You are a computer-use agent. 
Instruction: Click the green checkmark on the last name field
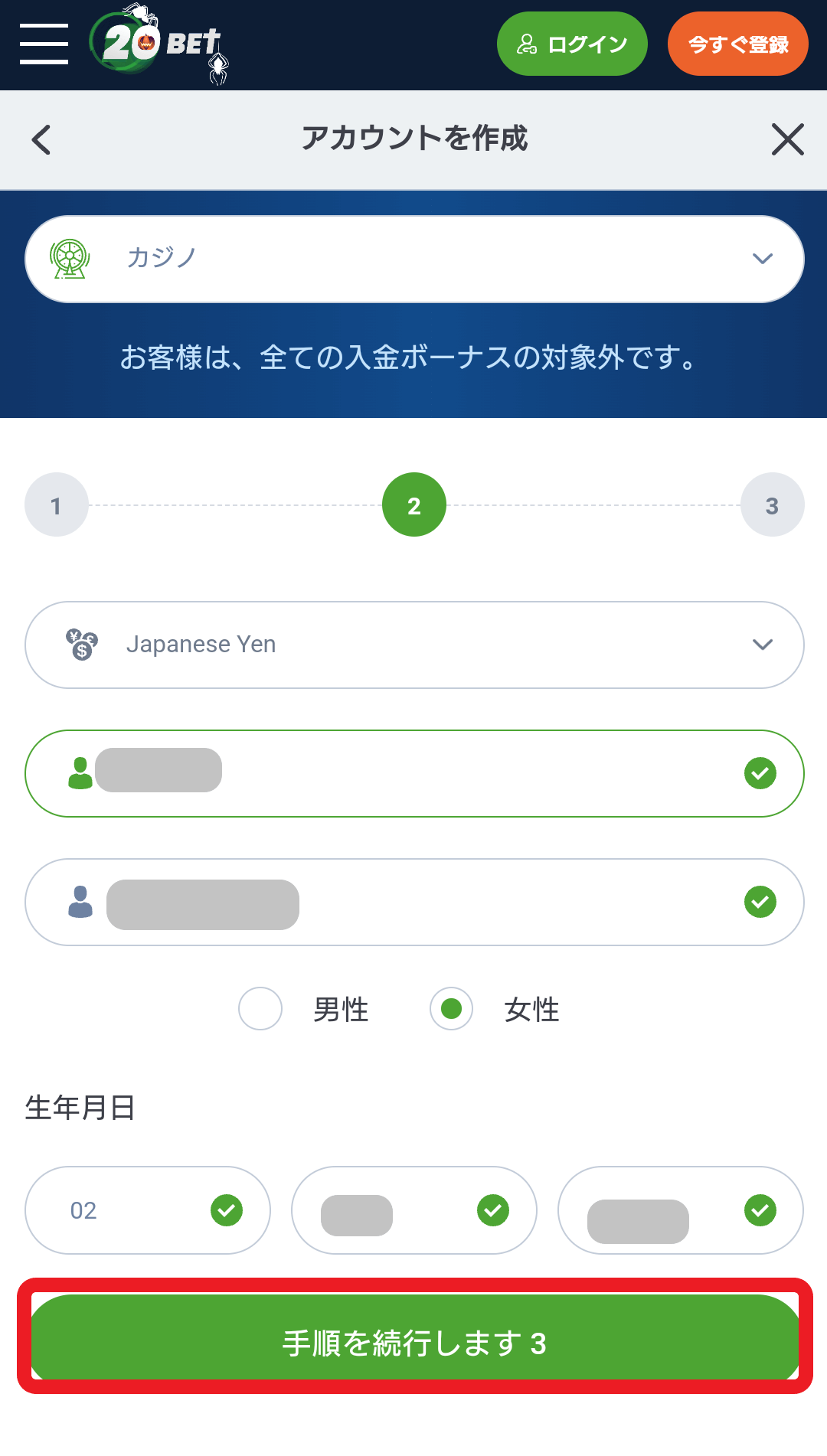760,902
